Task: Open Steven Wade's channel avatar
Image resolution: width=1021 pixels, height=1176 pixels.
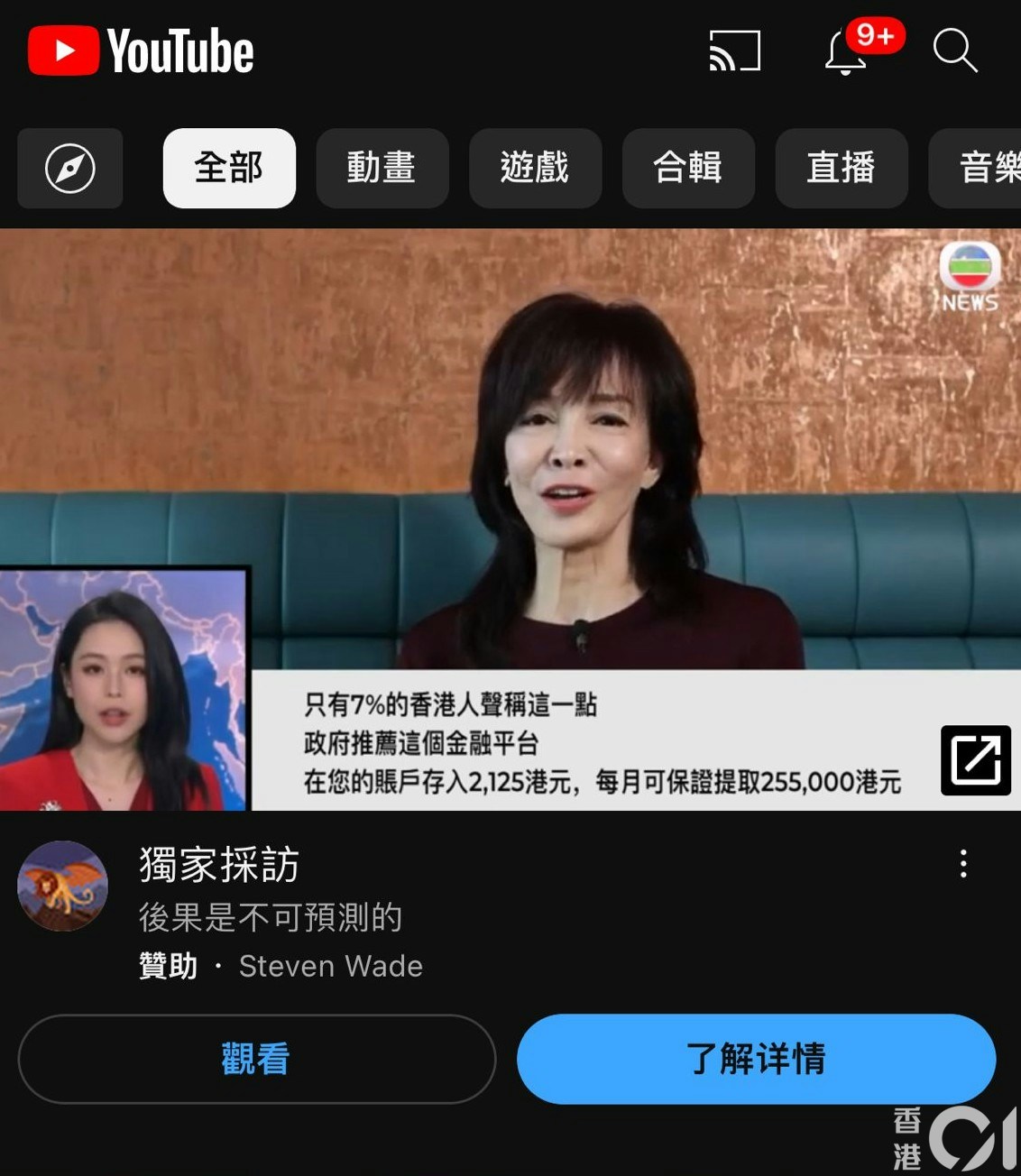Action: (62, 886)
